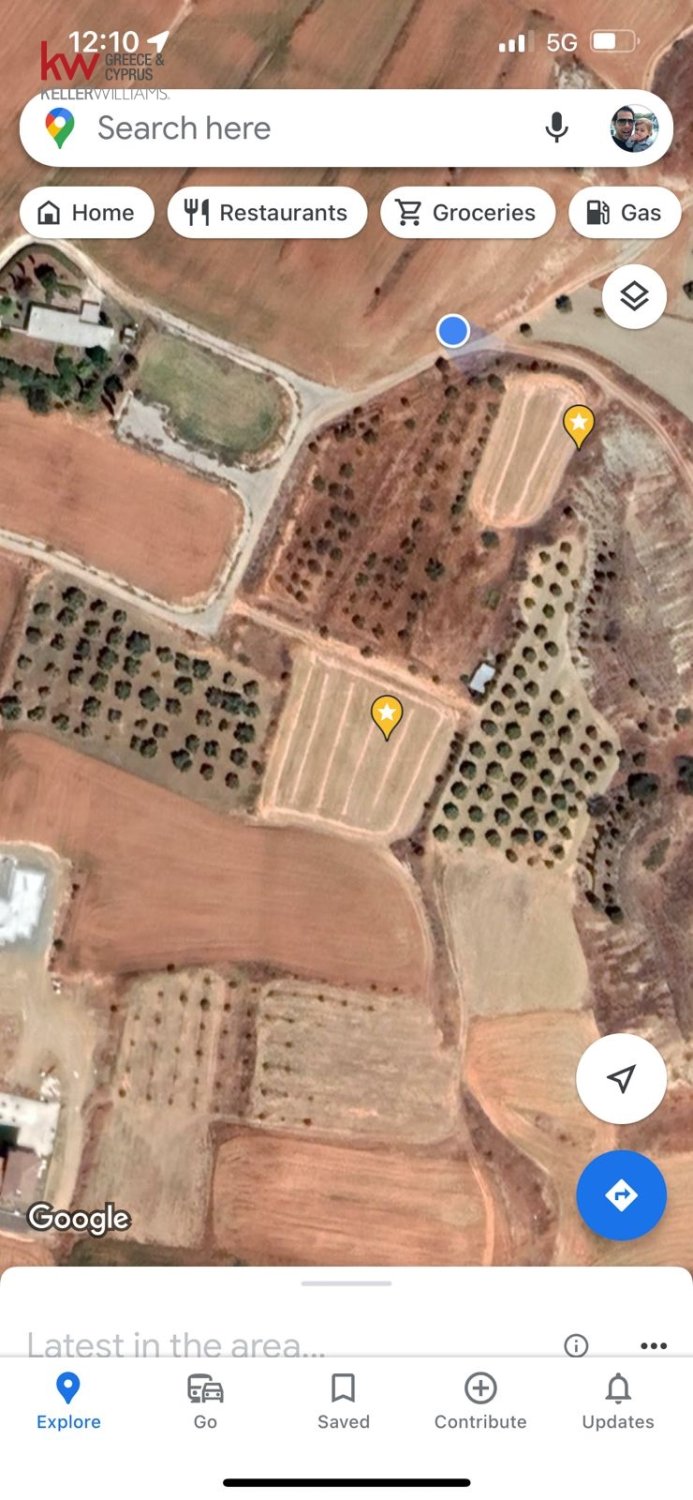Start voice search with the microphone
Screen dimensions: 693x1500
[557, 128]
